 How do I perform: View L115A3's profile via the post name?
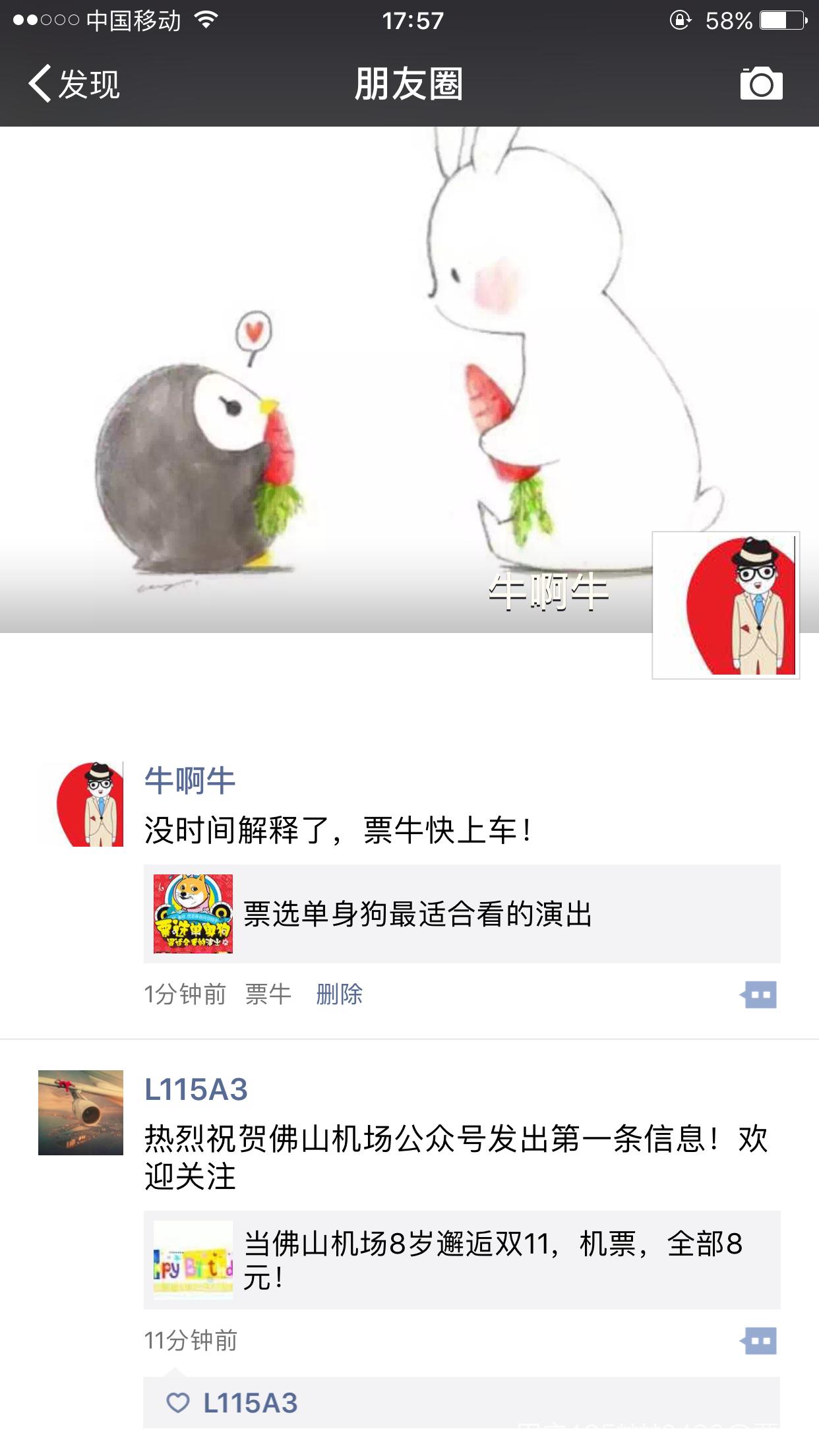[196, 1089]
